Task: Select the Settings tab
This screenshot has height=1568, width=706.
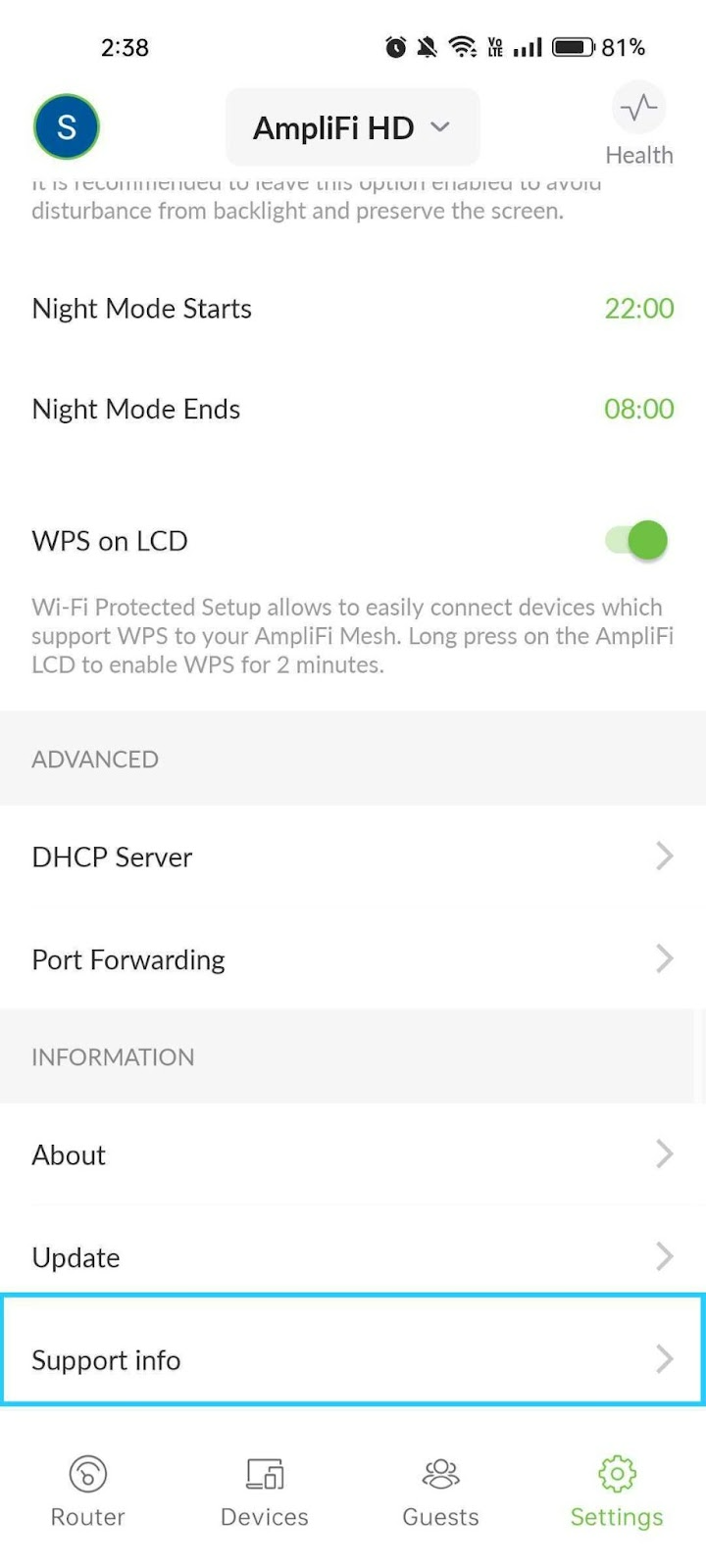Action: click(x=617, y=1492)
